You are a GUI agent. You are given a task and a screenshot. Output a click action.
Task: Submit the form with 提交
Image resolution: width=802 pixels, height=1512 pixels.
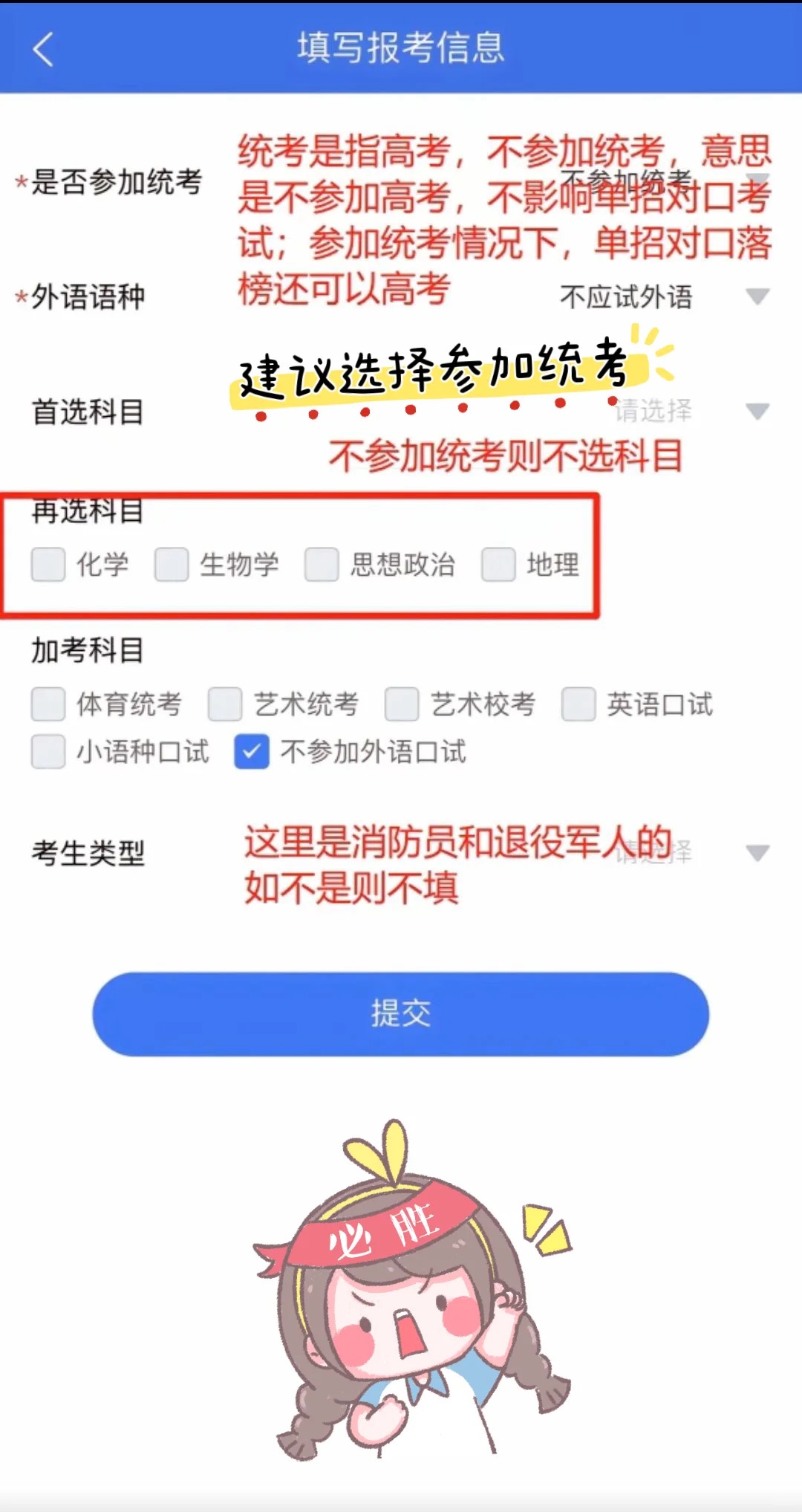tap(401, 1013)
